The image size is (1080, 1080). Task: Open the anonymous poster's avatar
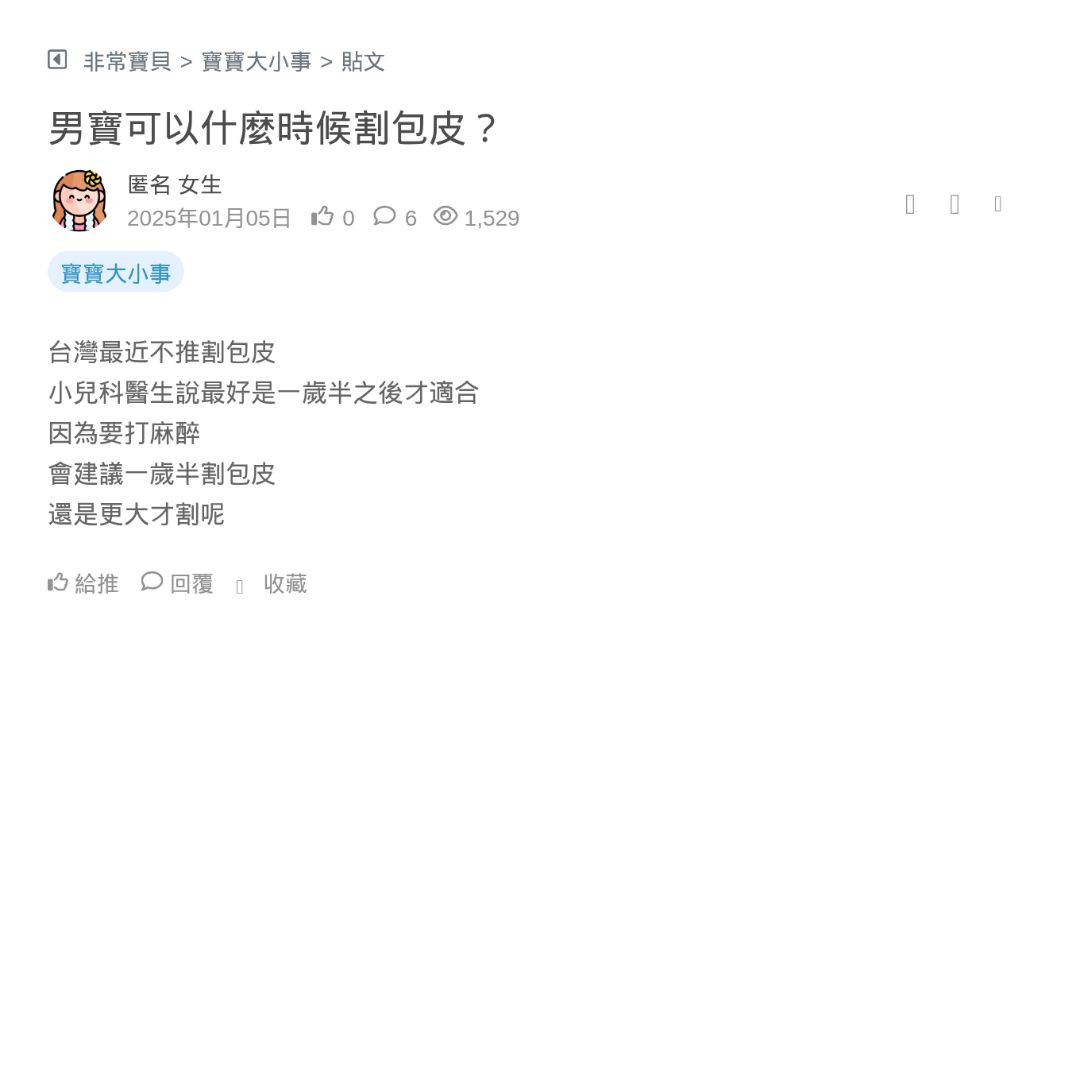[79, 200]
